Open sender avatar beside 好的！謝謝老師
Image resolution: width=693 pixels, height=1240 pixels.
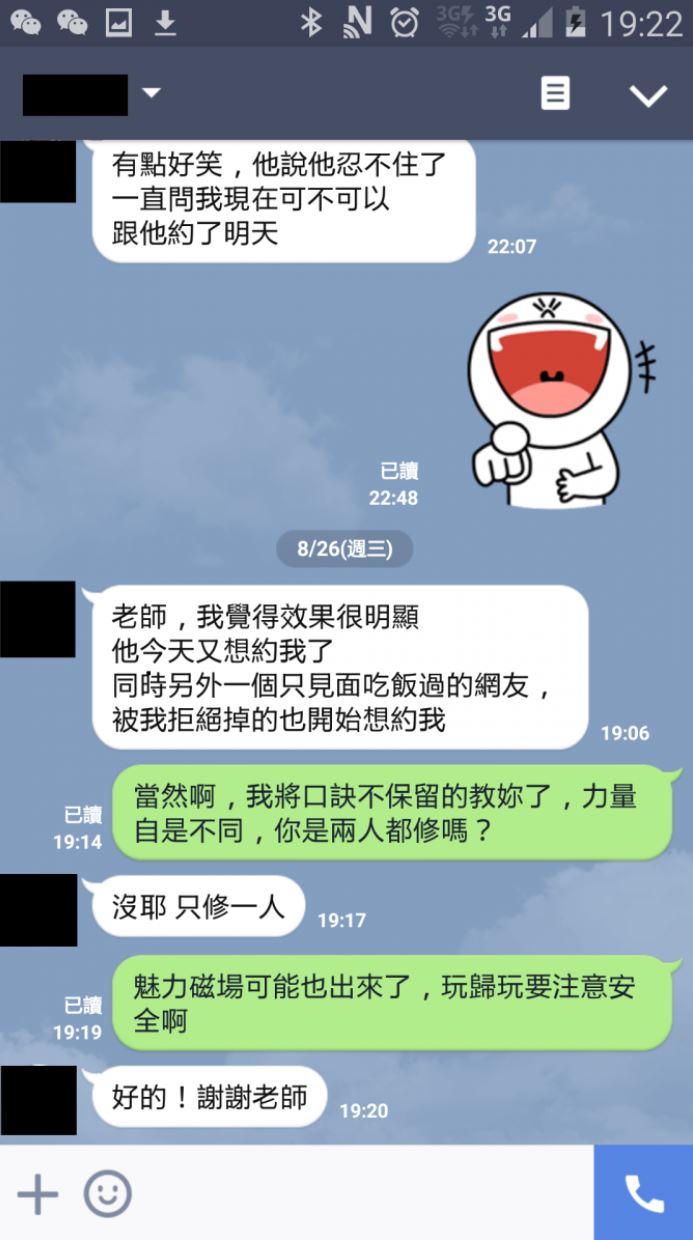38,1100
